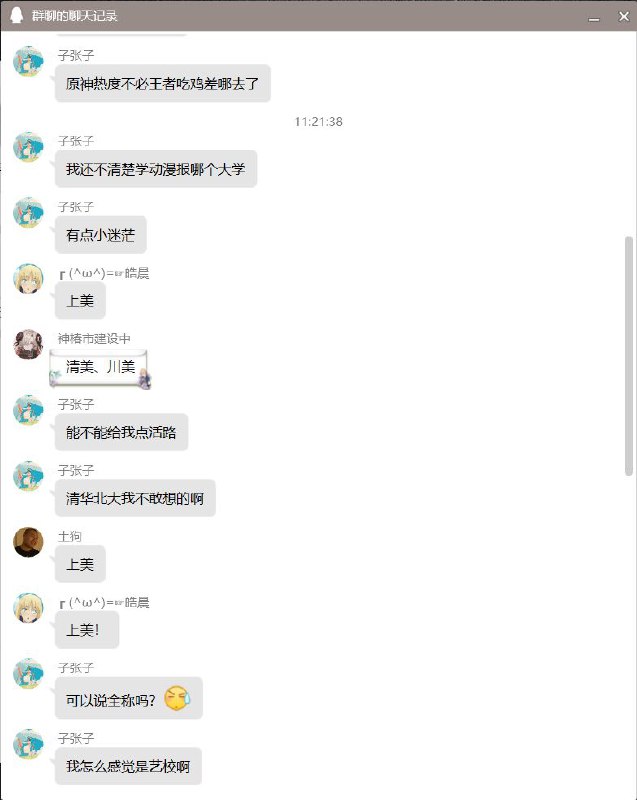Tap 子张子's avatar beside "能不能给我点活路"
Viewport: 637px width, 800px height.
[28, 410]
